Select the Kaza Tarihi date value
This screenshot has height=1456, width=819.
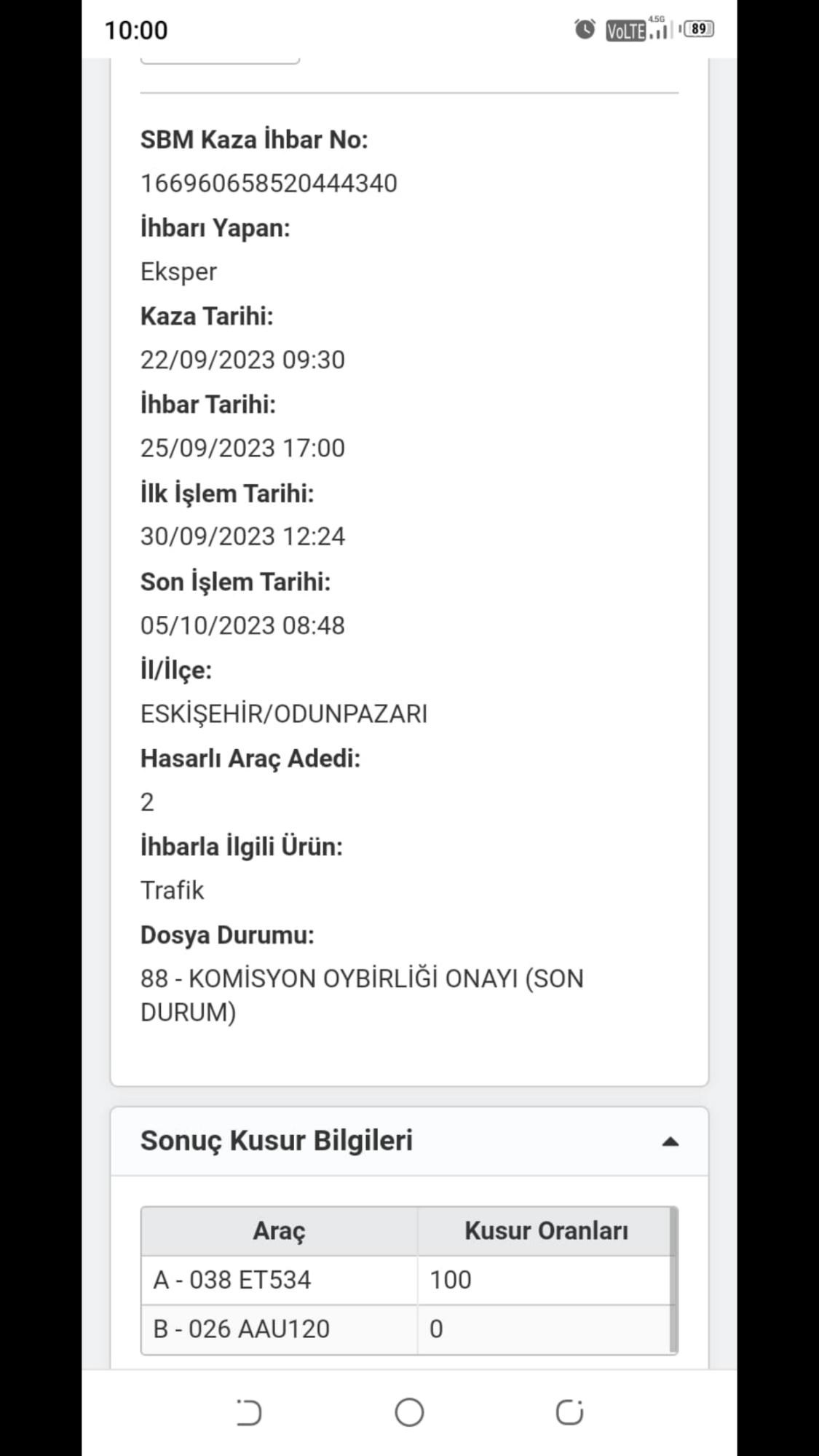(244, 359)
